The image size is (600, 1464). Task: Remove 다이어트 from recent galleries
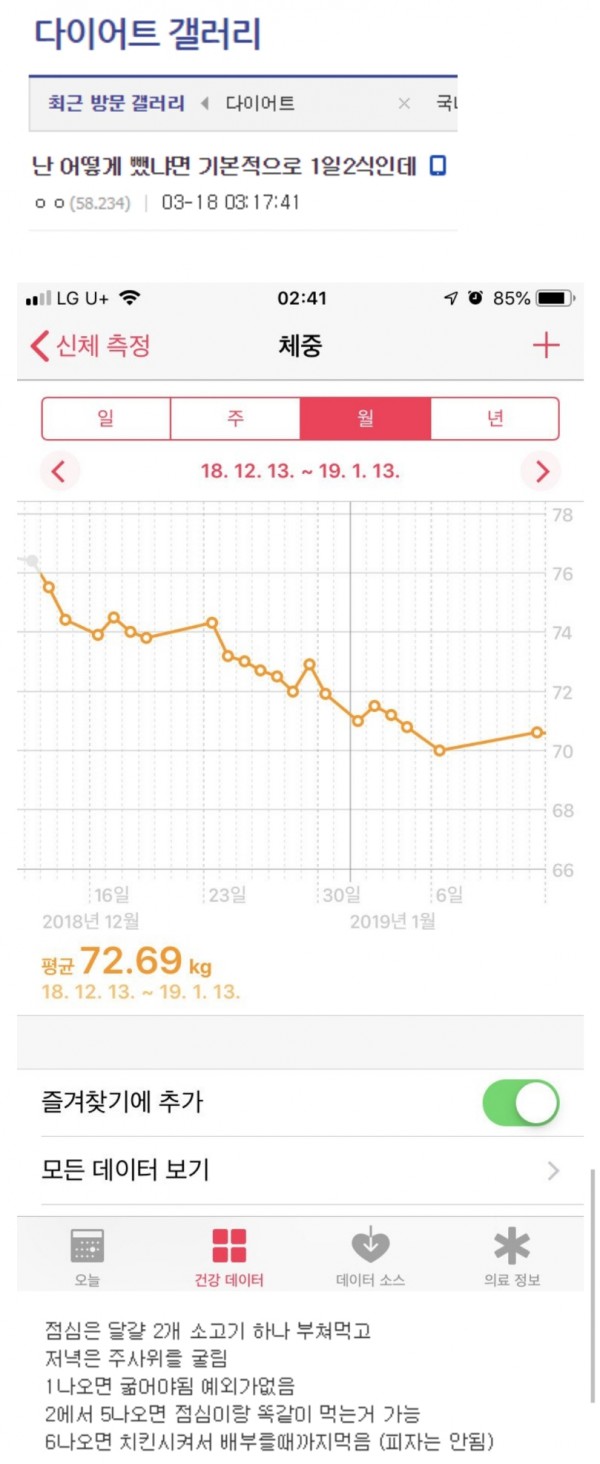pos(404,104)
